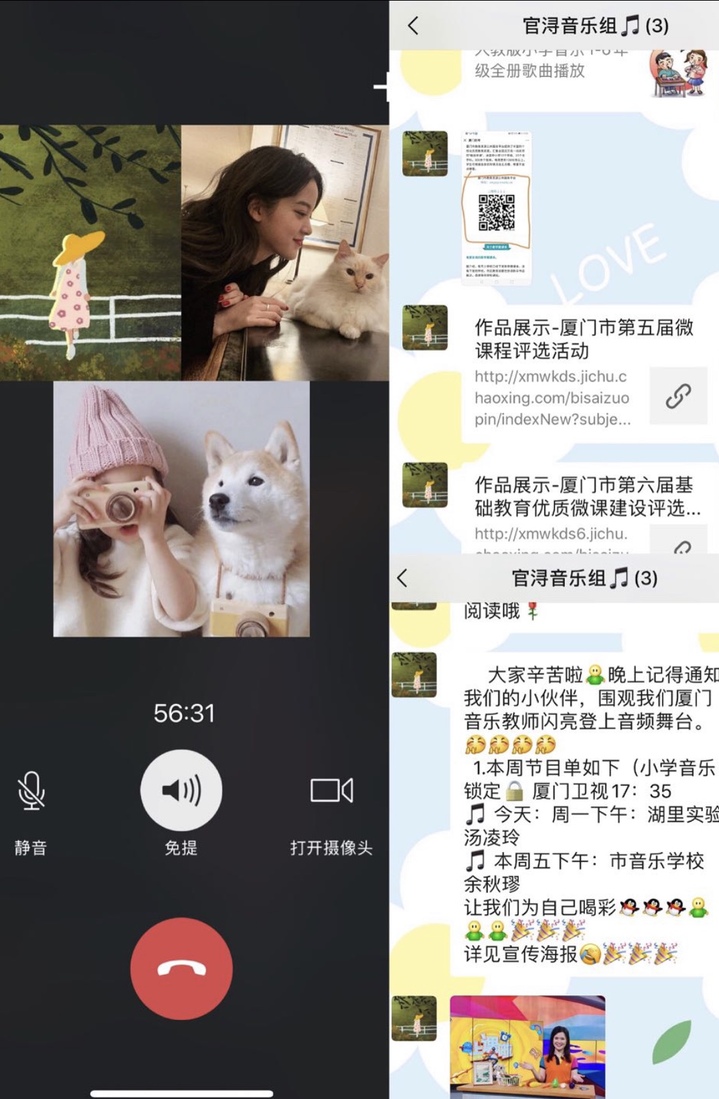Open the TV host photo message
The width and height of the screenshot is (719, 1099).
(527, 1046)
